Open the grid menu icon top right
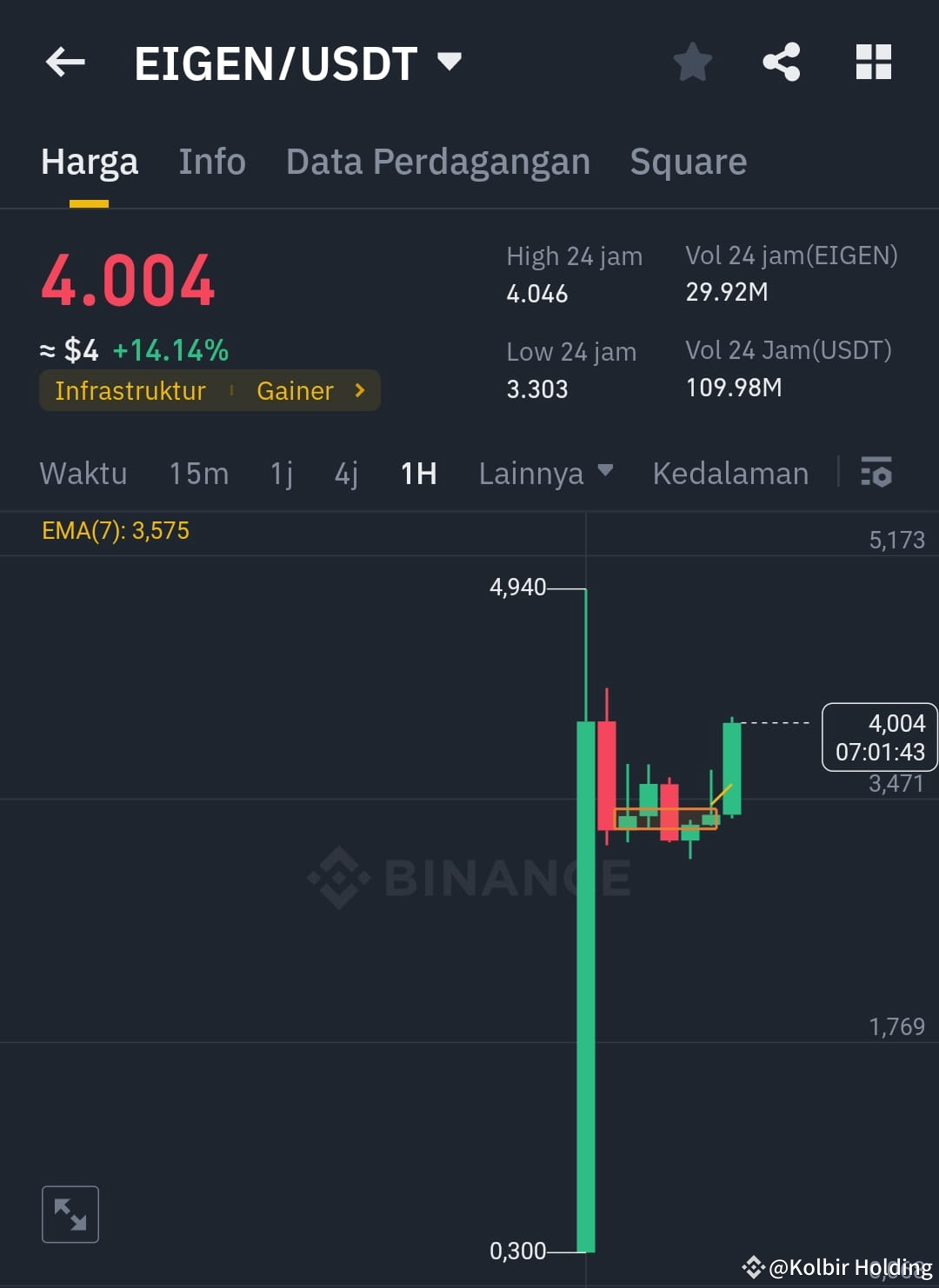Viewport: 939px width, 1288px height. tap(873, 61)
